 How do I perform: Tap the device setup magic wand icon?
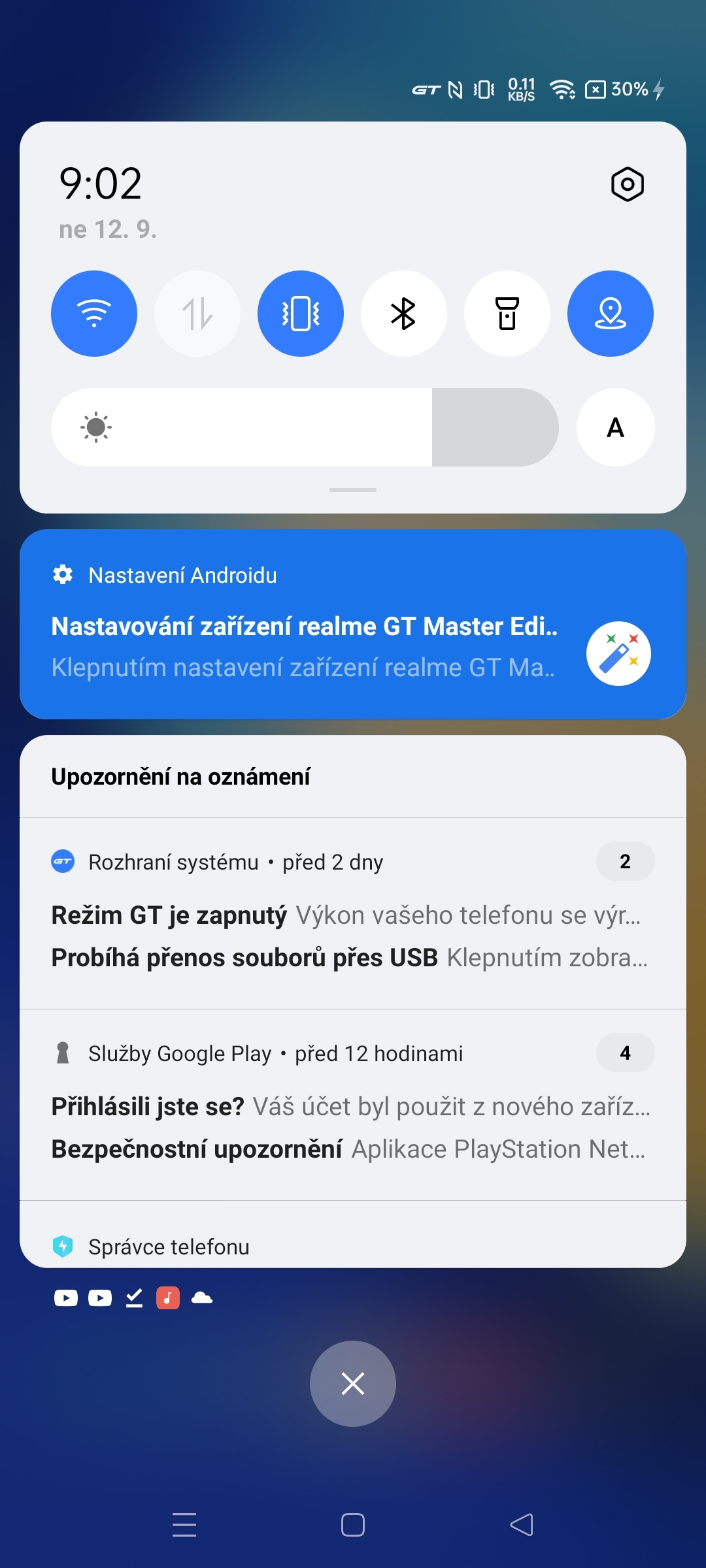(618, 653)
